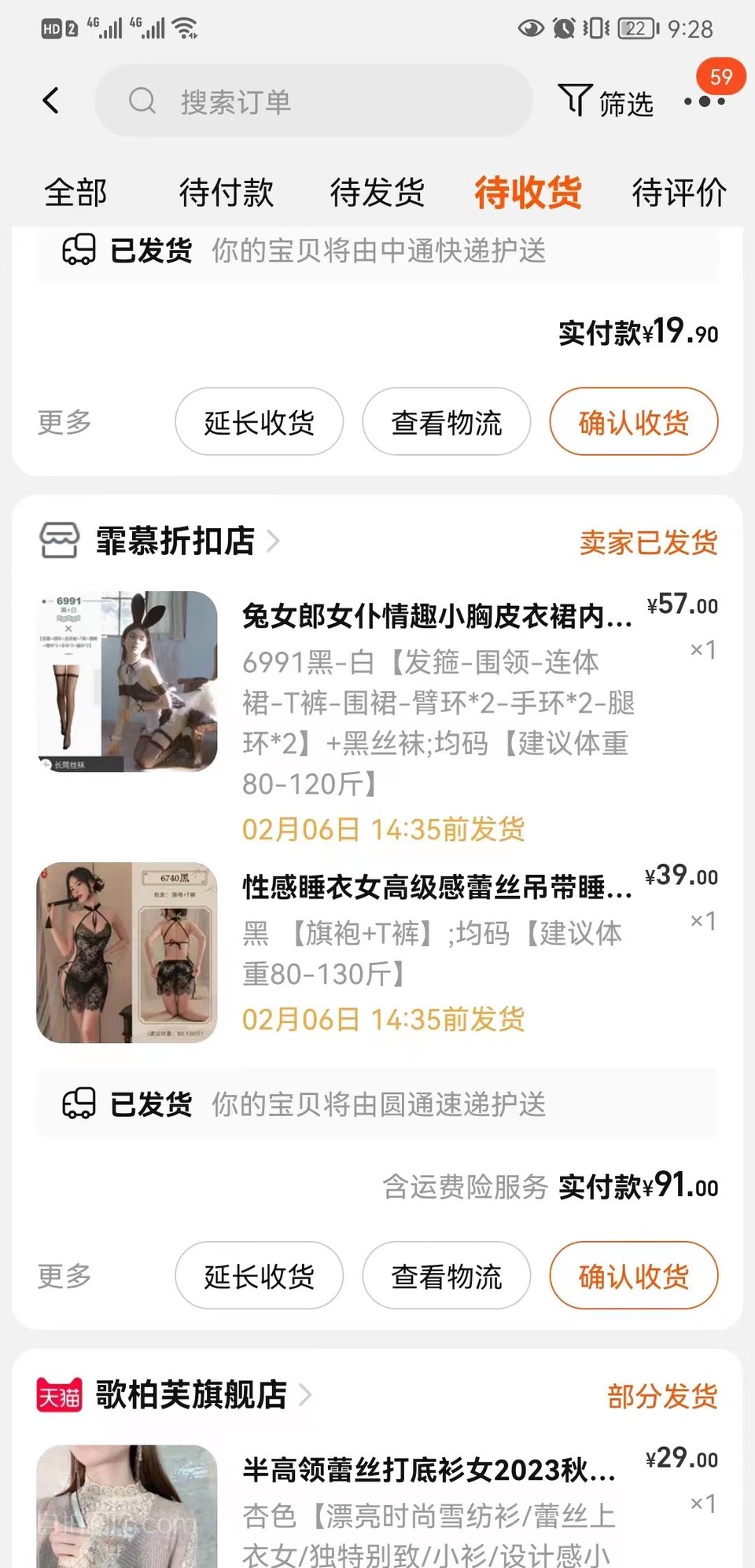This screenshot has height=1568, width=755.
Task: Tap the 搜索订单 search box
Action: [315, 101]
